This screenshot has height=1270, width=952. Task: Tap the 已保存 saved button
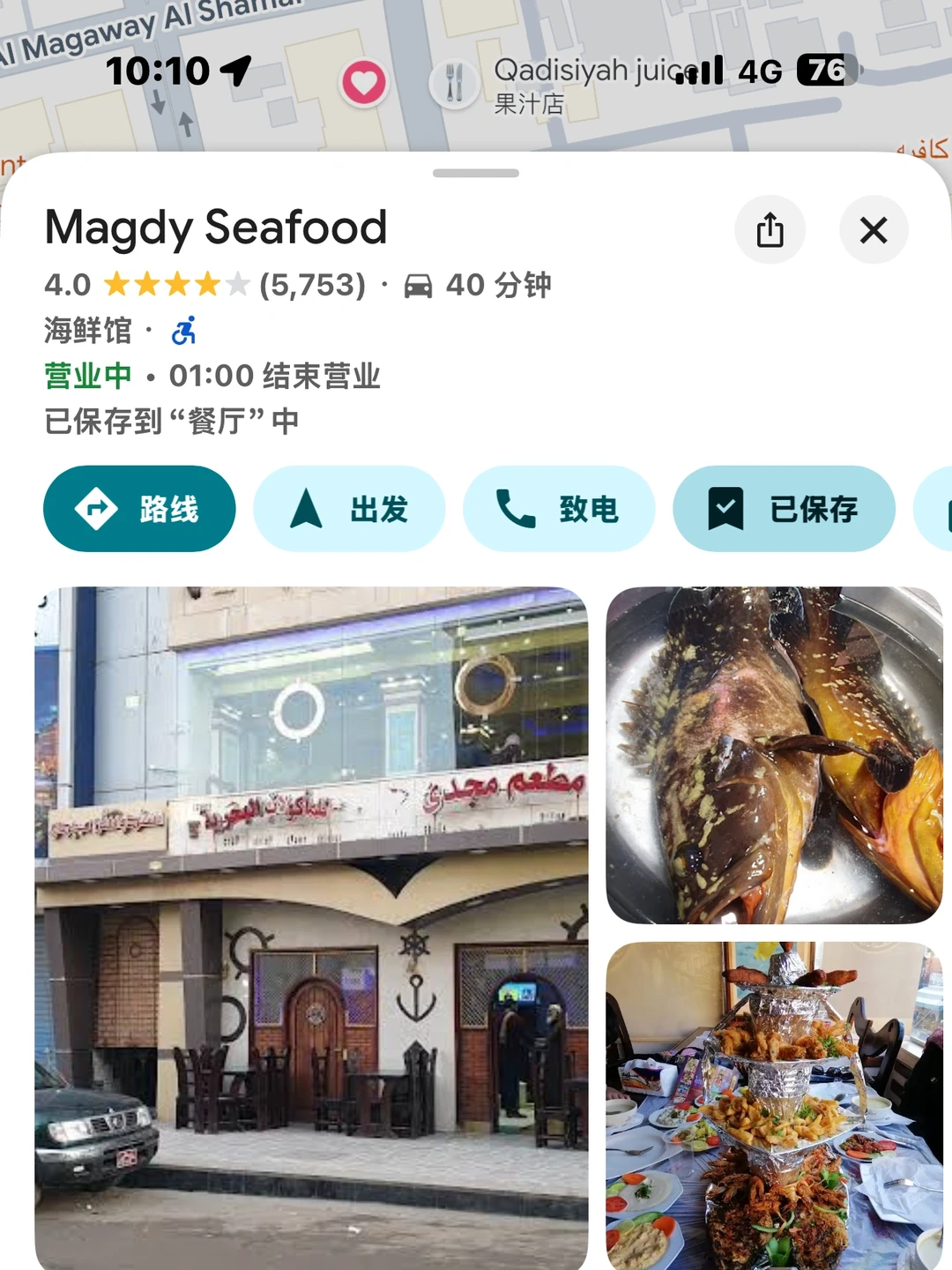click(784, 509)
